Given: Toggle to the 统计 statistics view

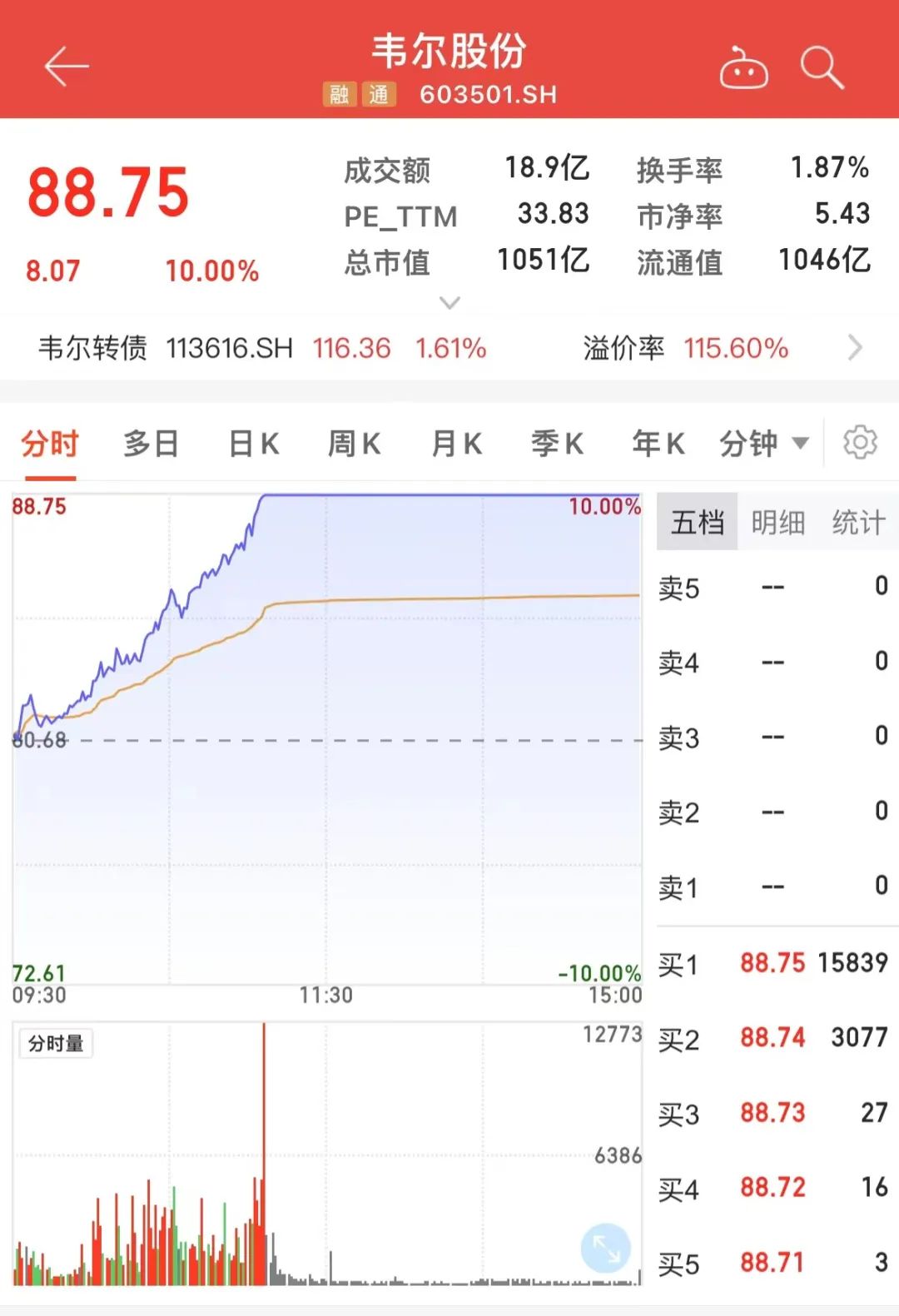Looking at the screenshot, I should coord(859,522).
